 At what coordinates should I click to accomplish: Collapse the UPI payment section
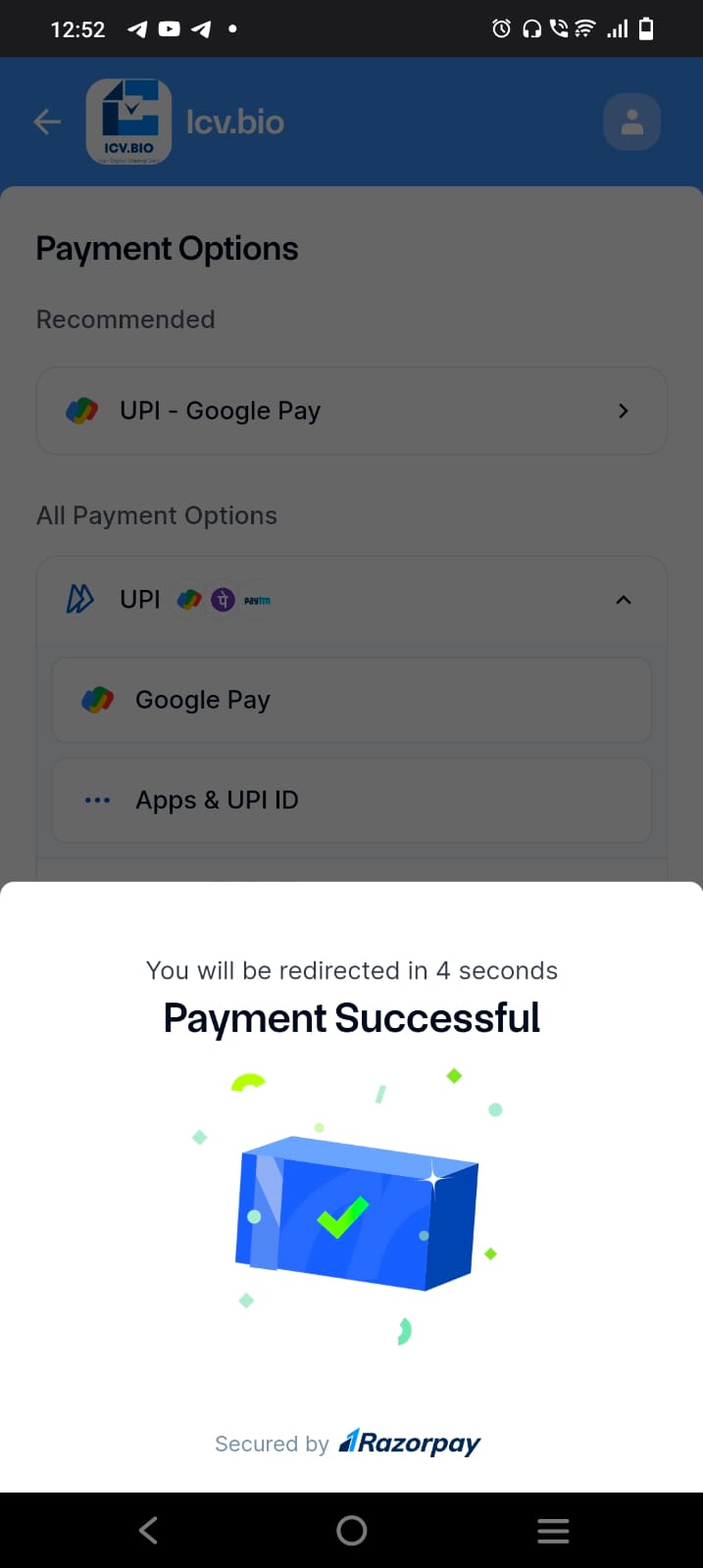[x=623, y=600]
